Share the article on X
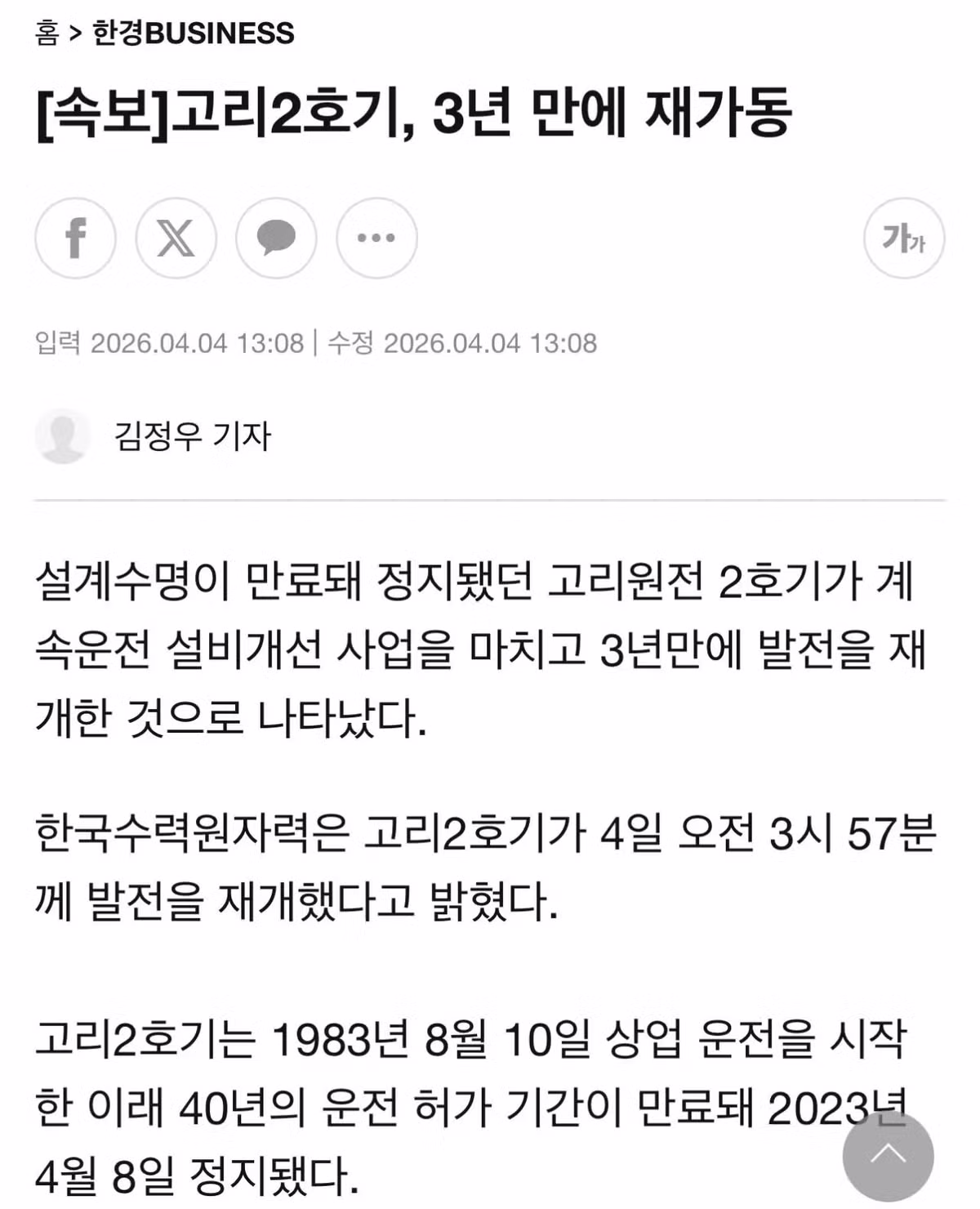This screenshot has width=980, height=1209. pyautogui.click(x=176, y=238)
